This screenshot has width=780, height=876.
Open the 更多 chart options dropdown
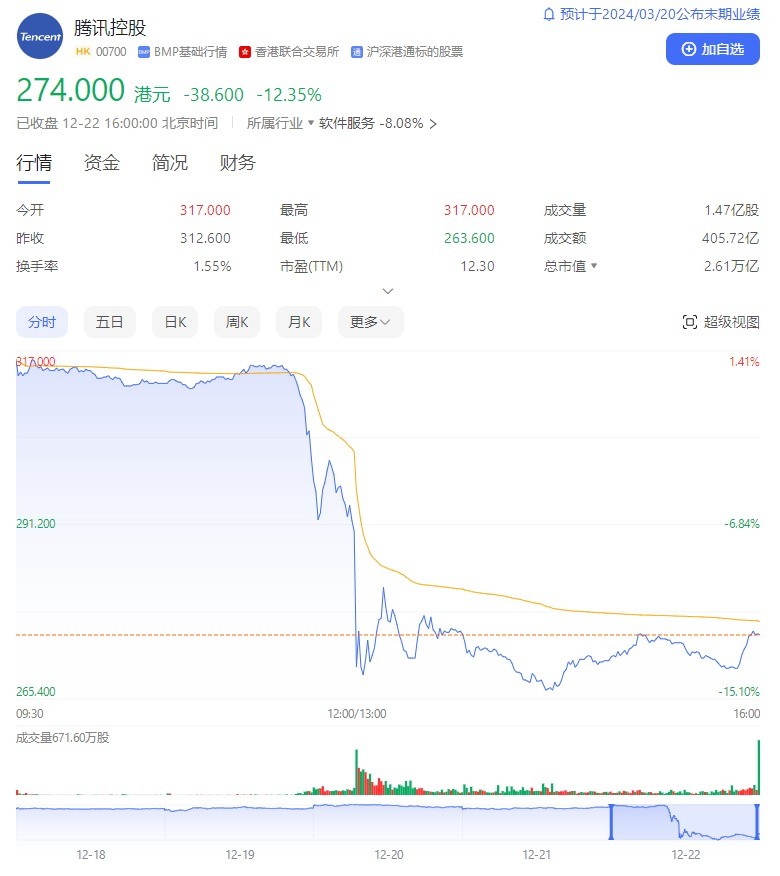[370, 322]
